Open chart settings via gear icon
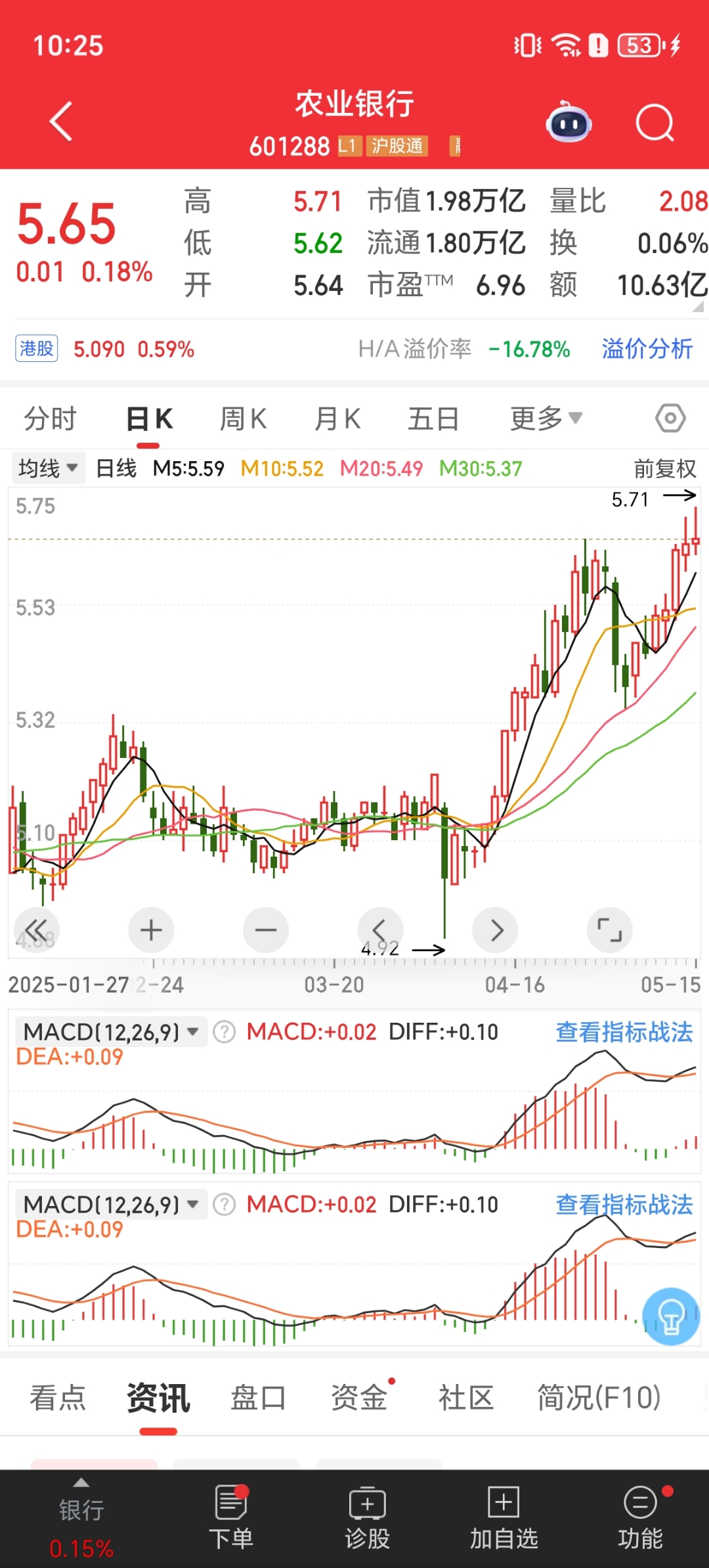 click(x=670, y=418)
